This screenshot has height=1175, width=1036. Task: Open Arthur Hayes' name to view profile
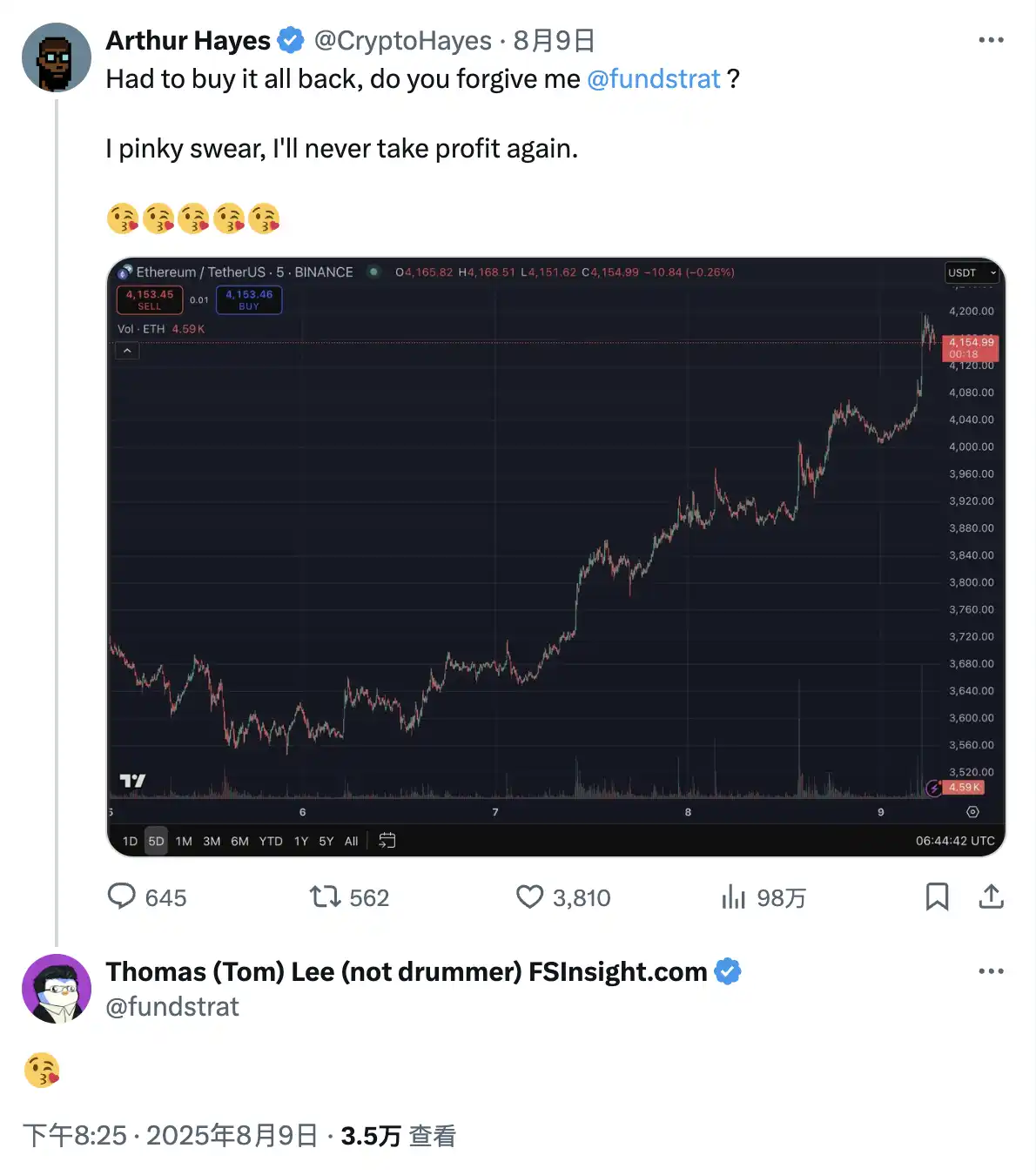click(x=188, y=41)
